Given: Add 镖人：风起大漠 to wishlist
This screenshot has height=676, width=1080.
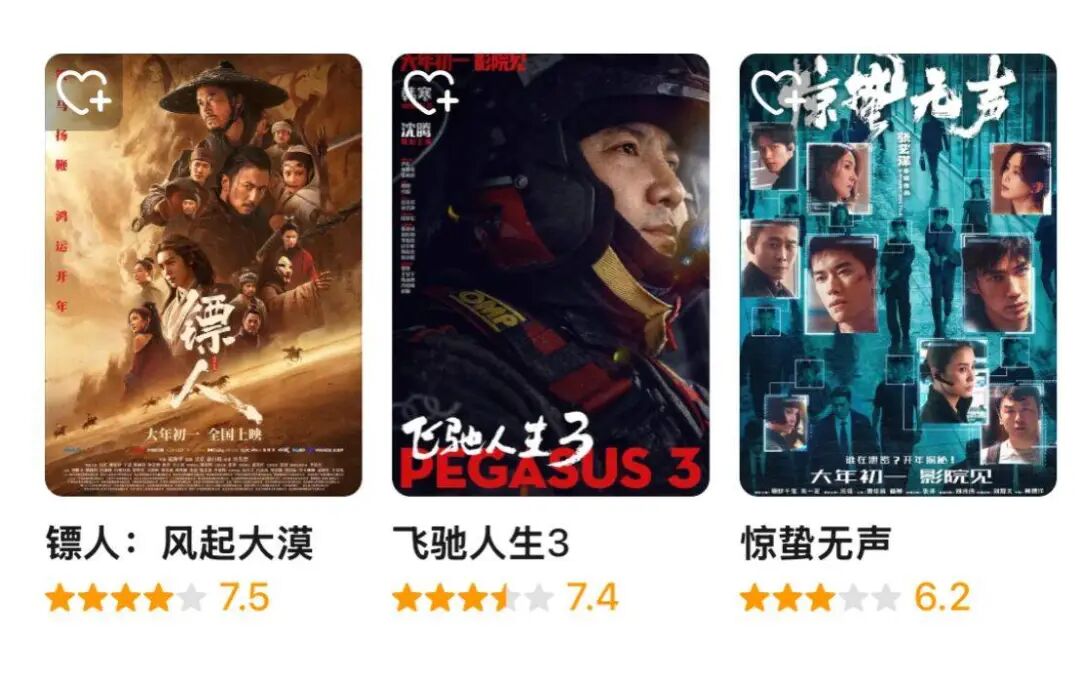Looking at the screenshot, I should point(83,91).
